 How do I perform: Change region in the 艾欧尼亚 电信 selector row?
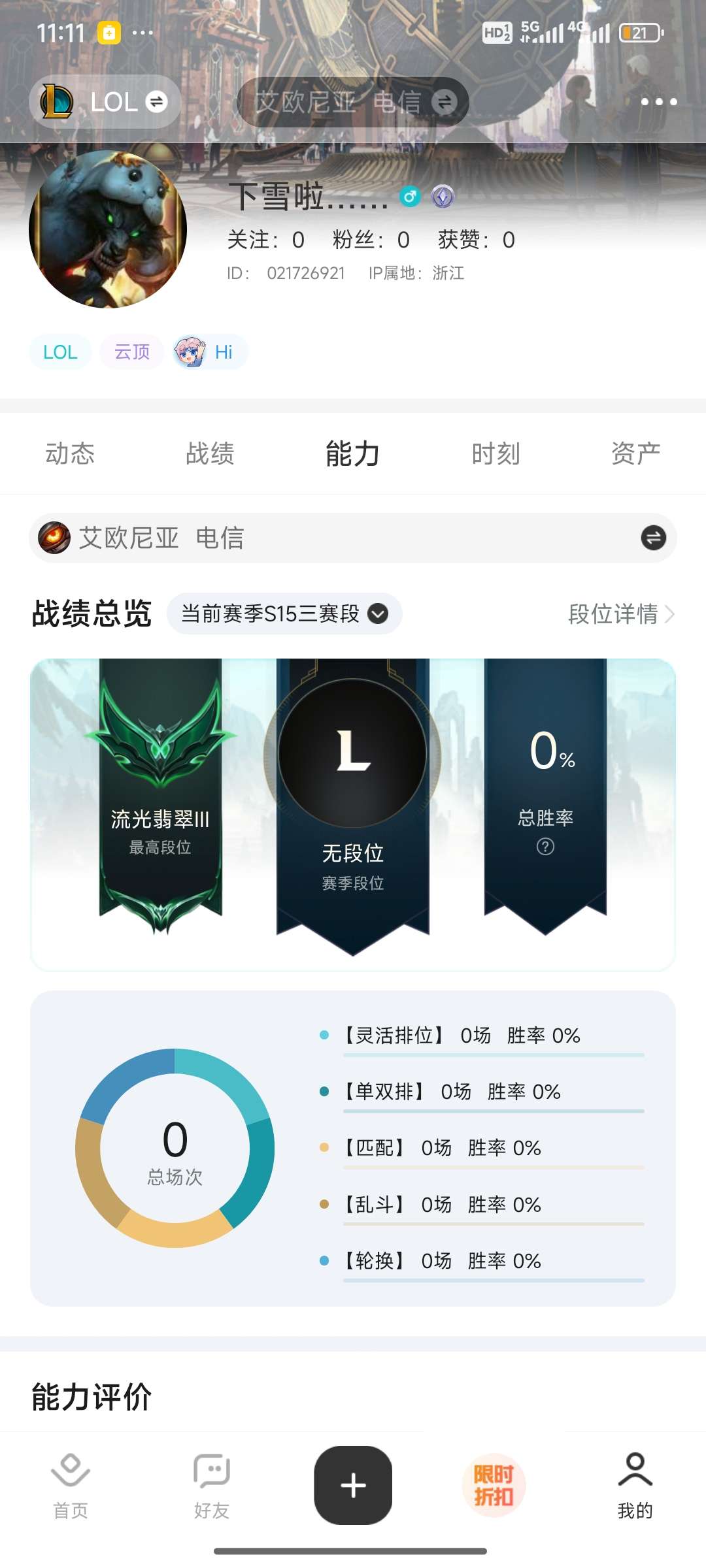pyautogui.click(x=353, y=538)
